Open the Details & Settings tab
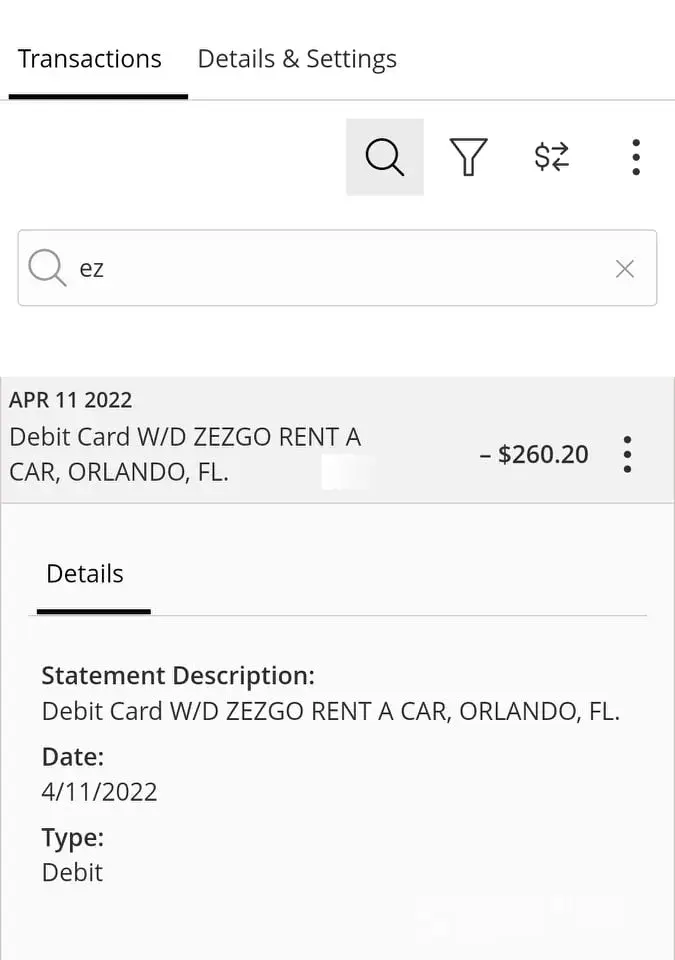 point(297,60)
